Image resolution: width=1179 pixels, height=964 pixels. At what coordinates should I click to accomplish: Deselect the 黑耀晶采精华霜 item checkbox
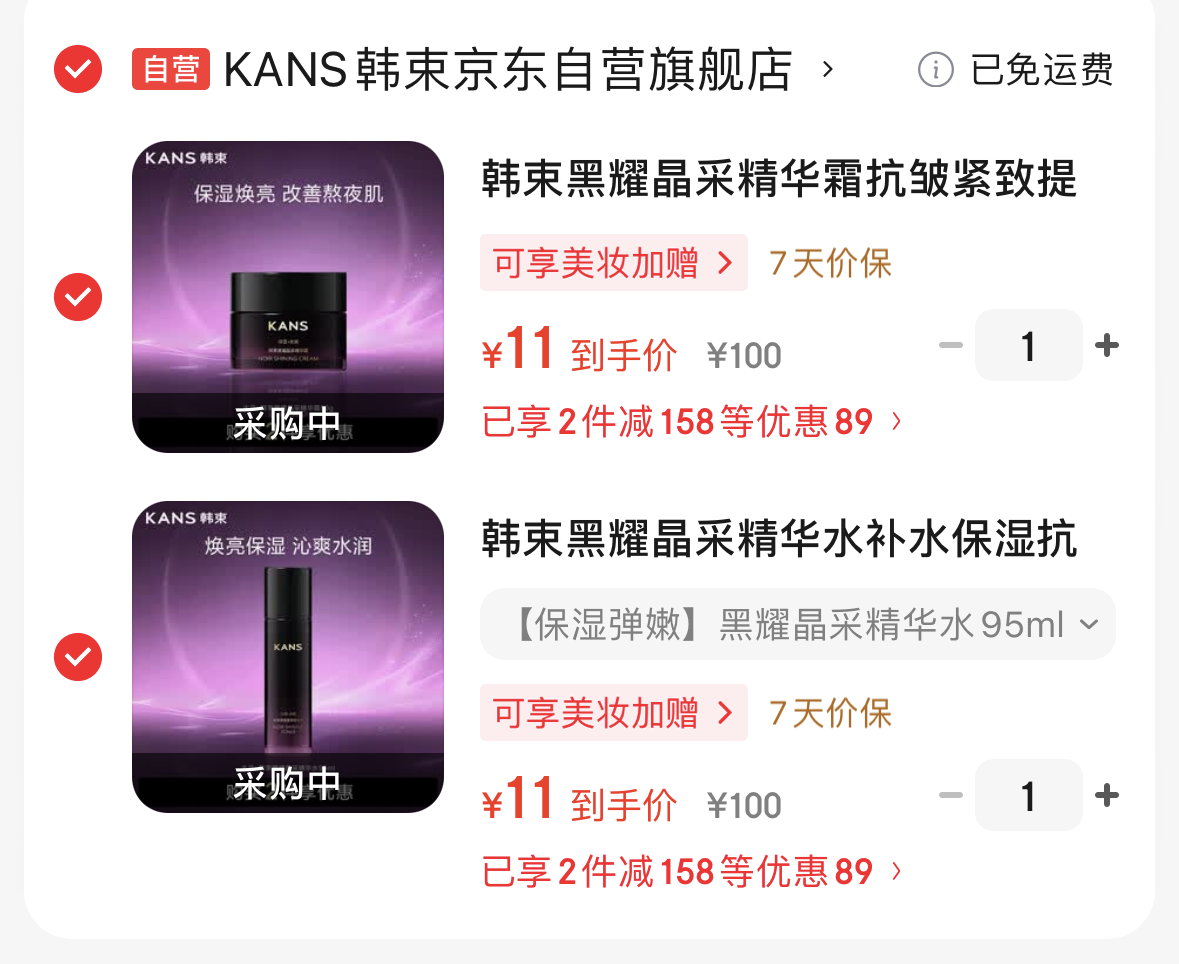click(x=78, y=297)
